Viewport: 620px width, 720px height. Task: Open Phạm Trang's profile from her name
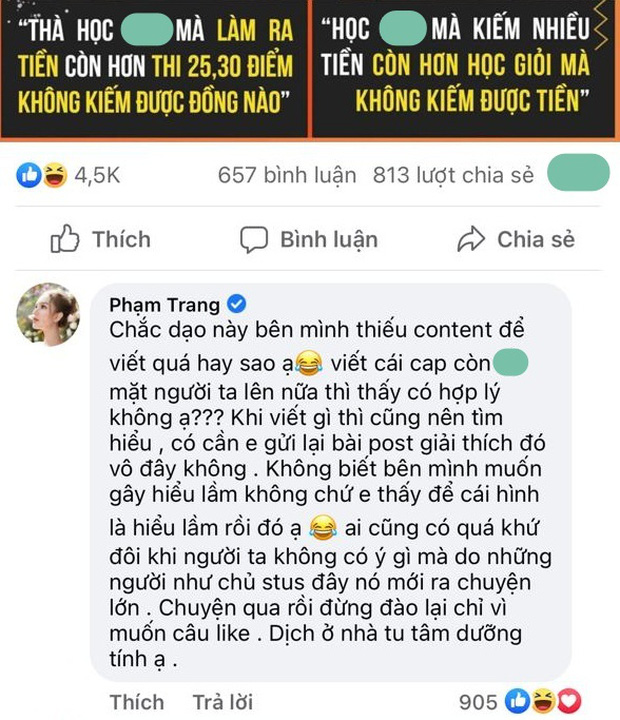(x=160, y=303)
